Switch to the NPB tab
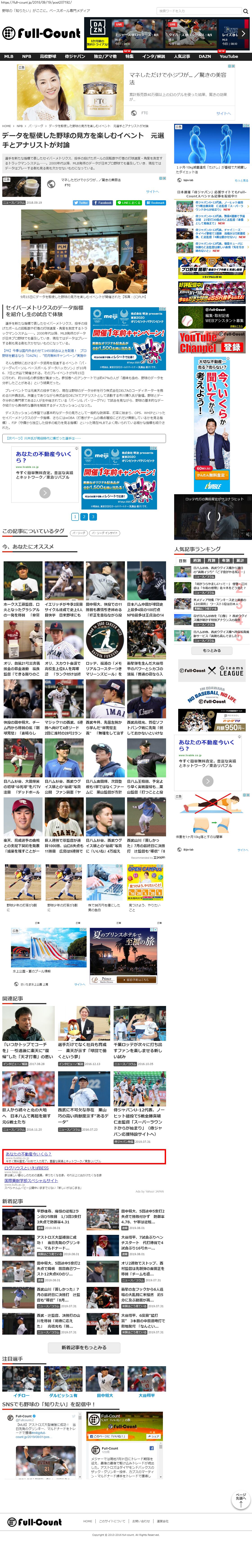The height and width of the screenshot is (1568, 252). click(x=27, y=57)
